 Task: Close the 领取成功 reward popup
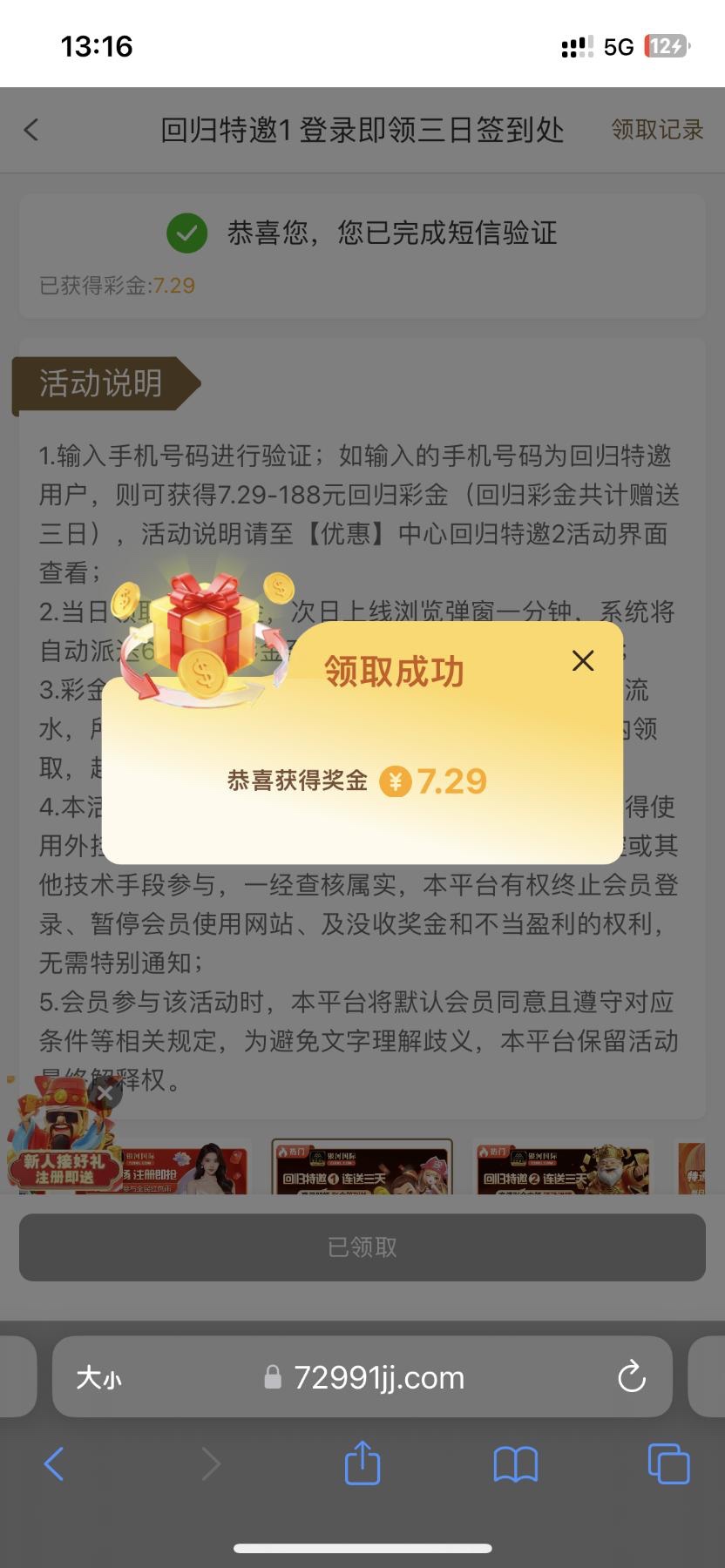tap(583, 660)
